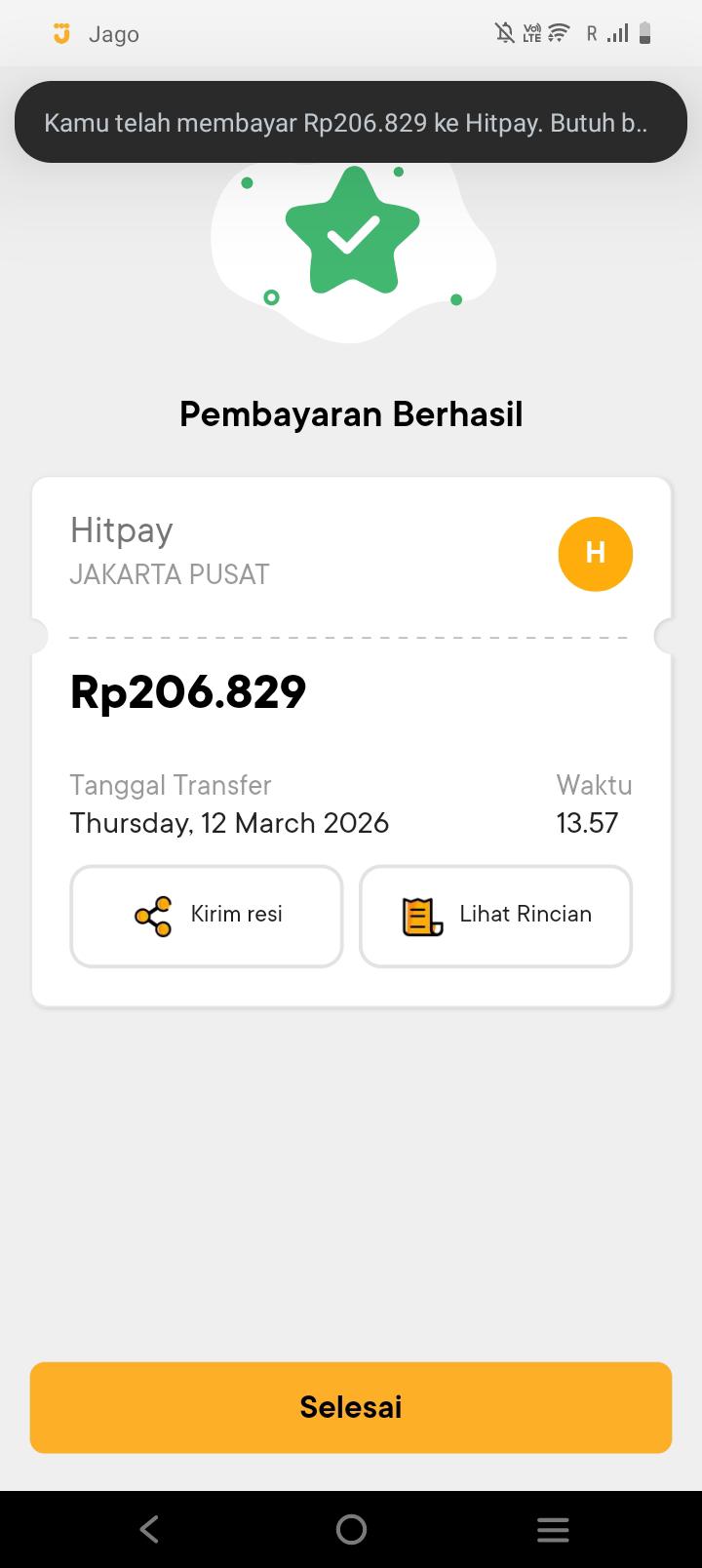Tap Kirim resi to share the receipt
Screen dimensions: 702x1568
tap(207, 916)
